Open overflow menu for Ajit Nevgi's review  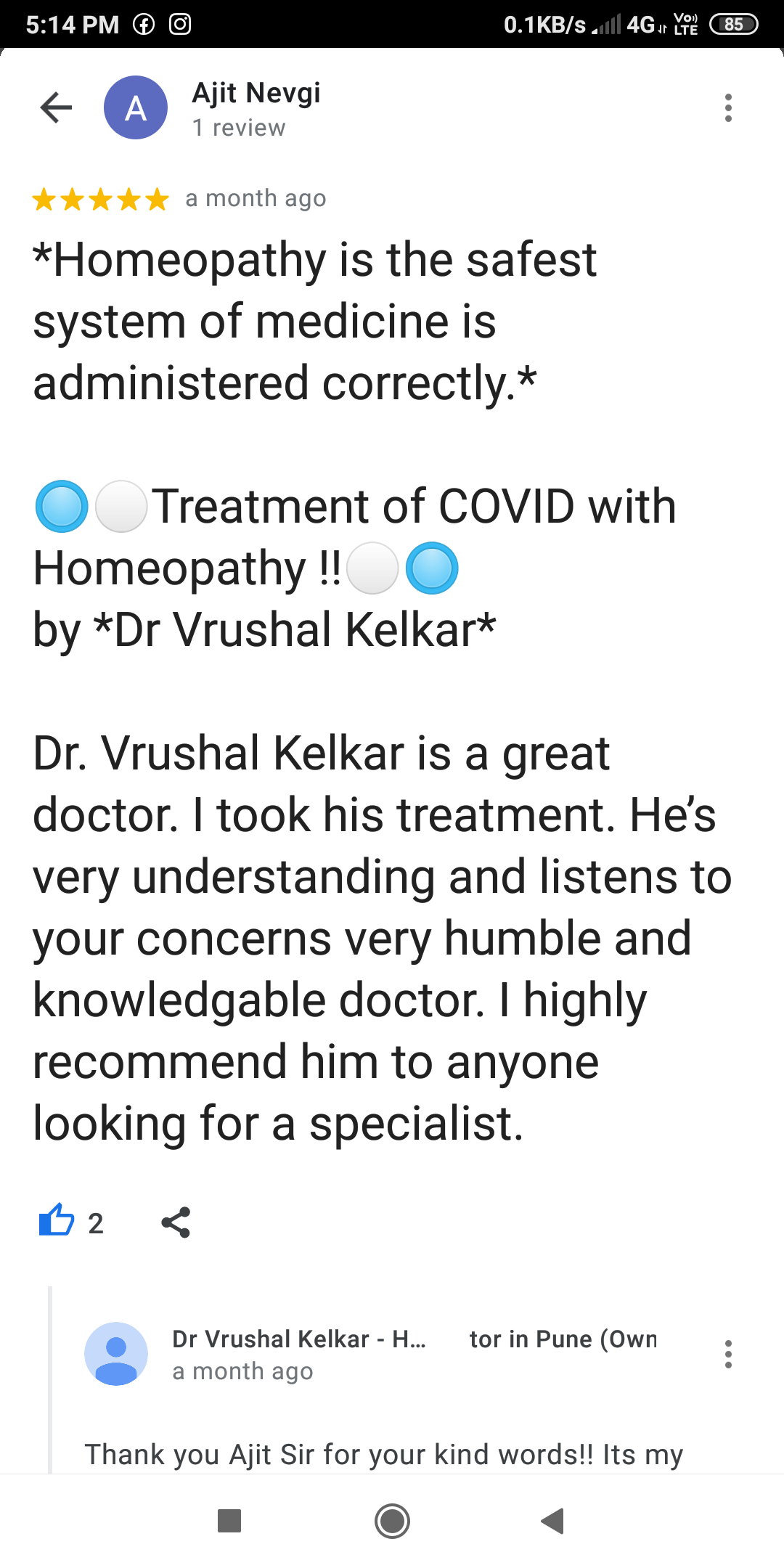click(x=728, y=107)
